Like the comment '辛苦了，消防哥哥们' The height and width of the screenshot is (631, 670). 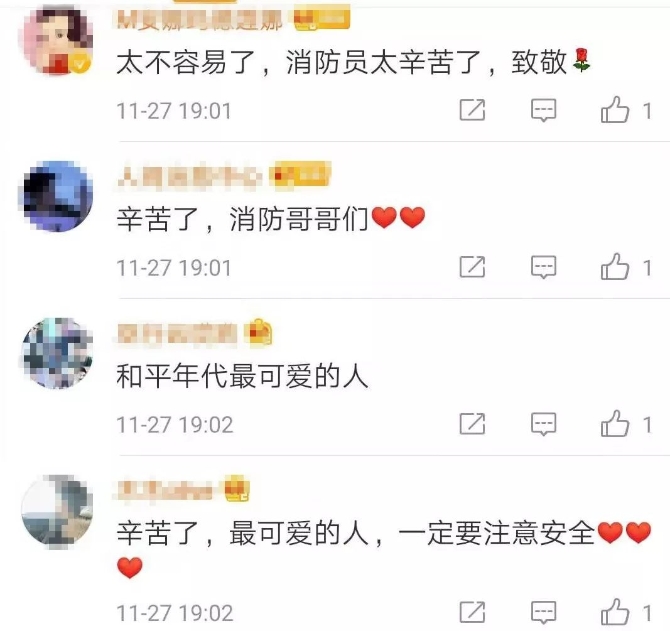615,267
